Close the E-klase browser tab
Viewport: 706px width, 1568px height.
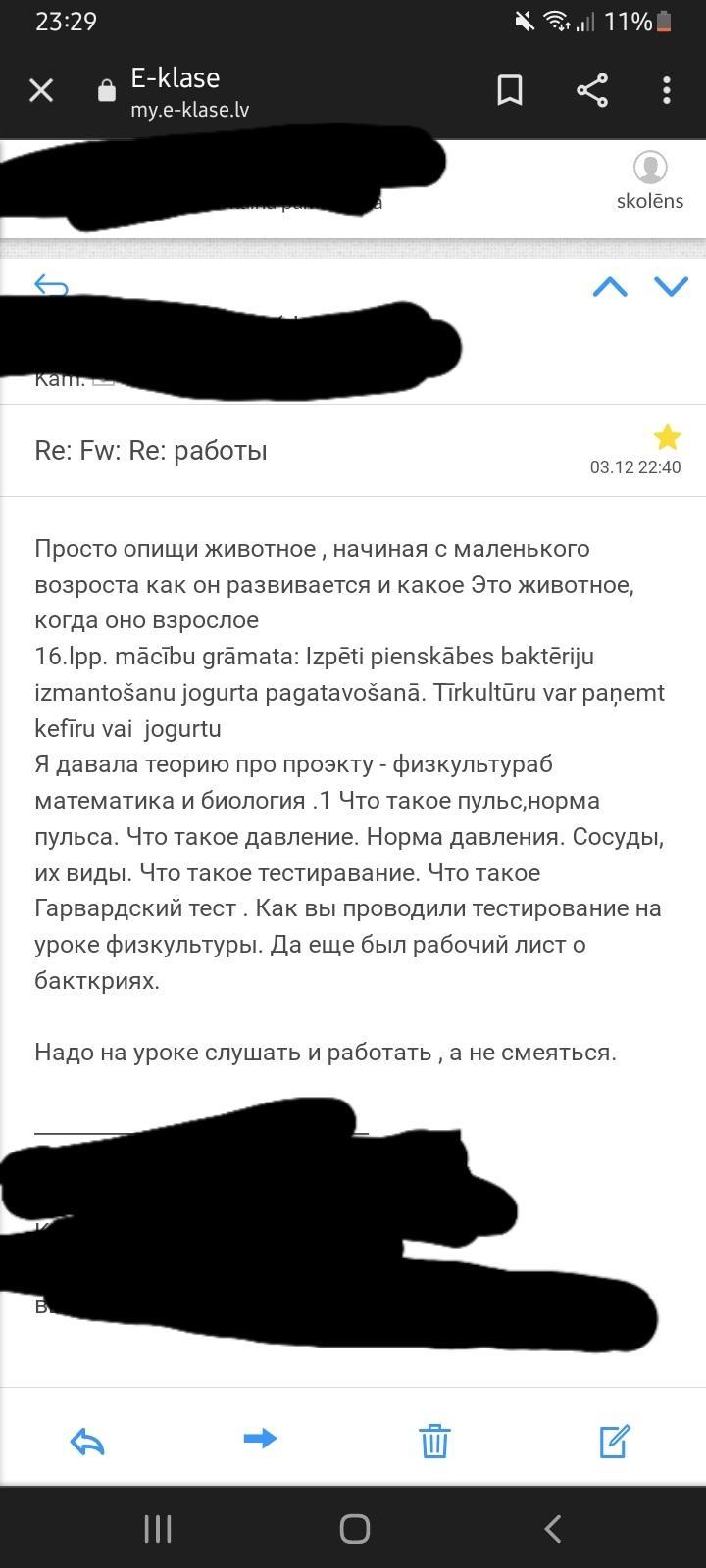[41, 91]
